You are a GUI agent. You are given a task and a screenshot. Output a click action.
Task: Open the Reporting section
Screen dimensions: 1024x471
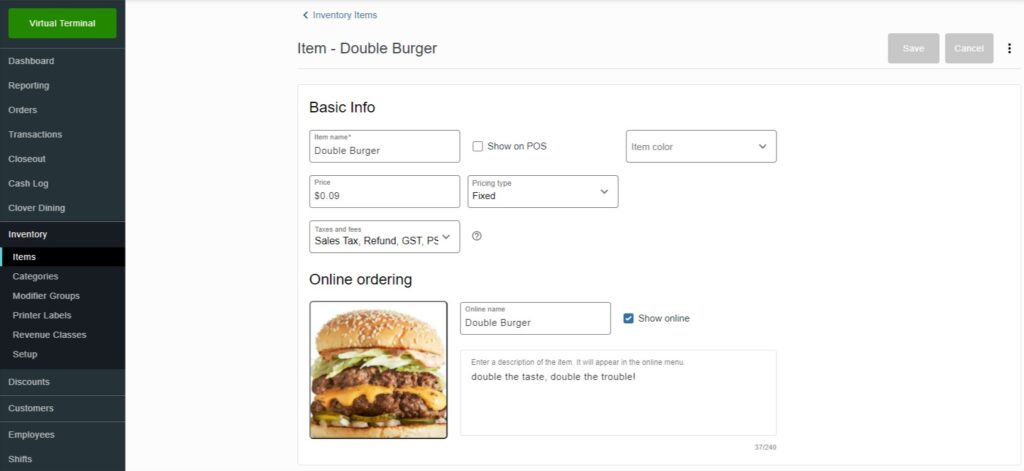coord(29,85)
